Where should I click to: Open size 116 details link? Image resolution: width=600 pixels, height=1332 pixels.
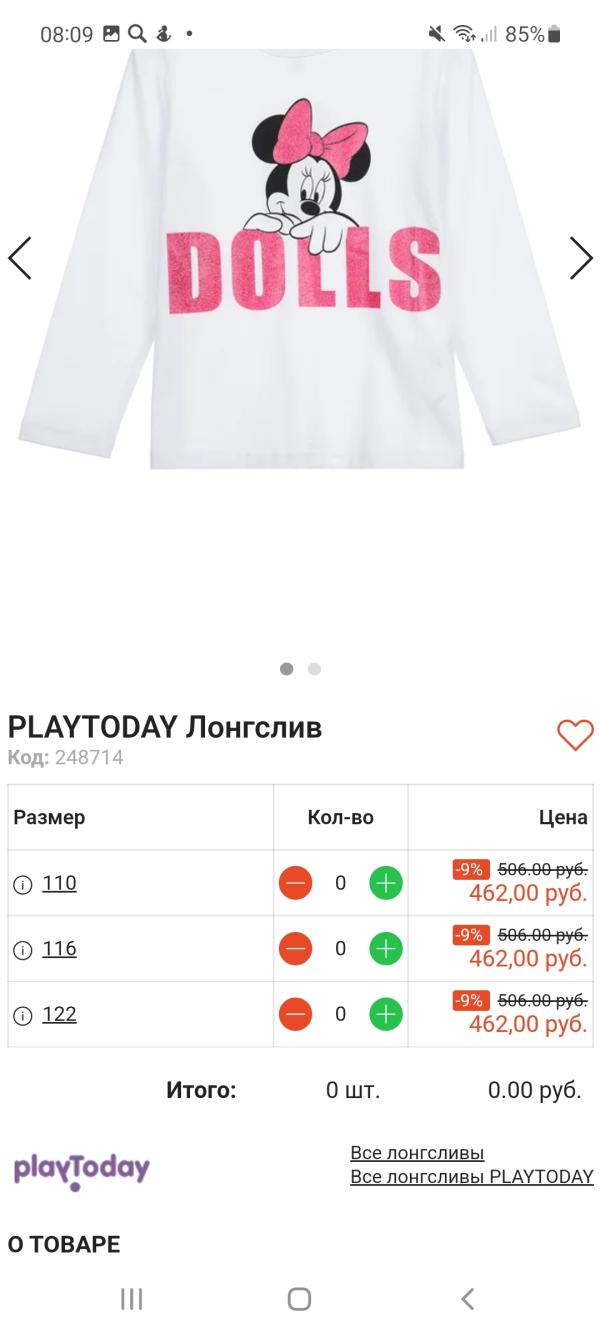[59, 948]
